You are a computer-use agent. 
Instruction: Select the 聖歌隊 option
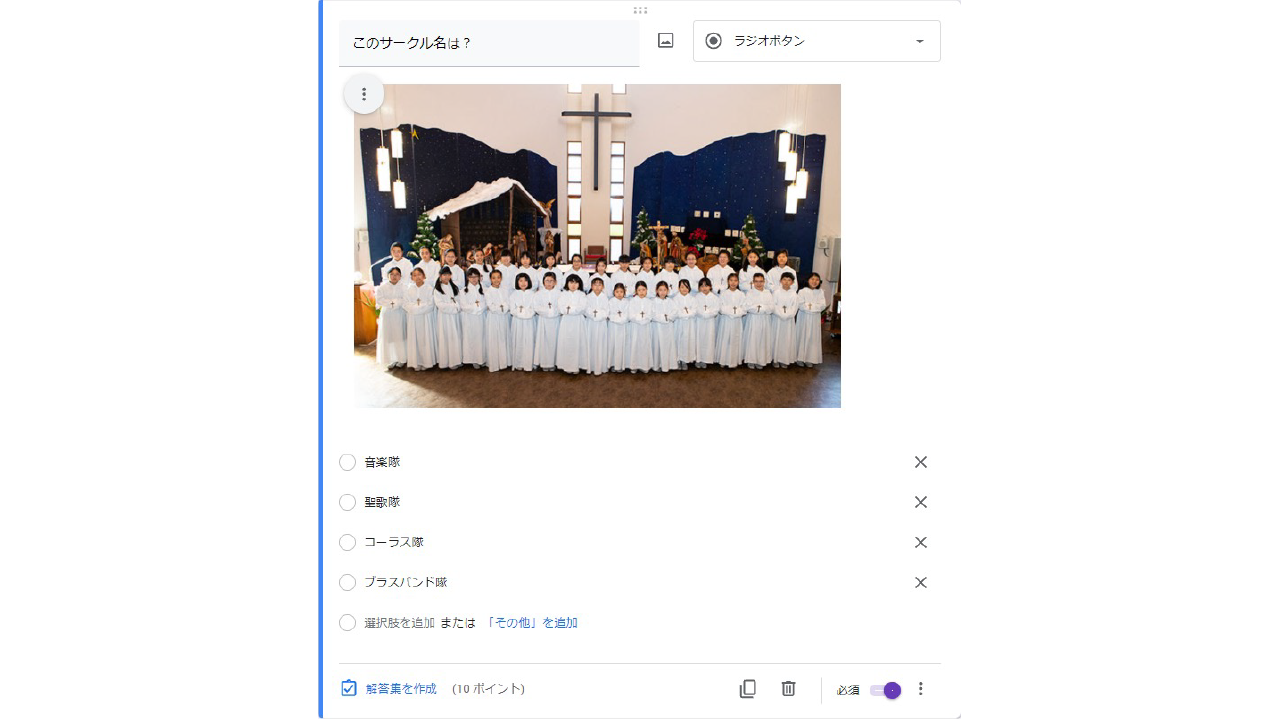point(348,502)
